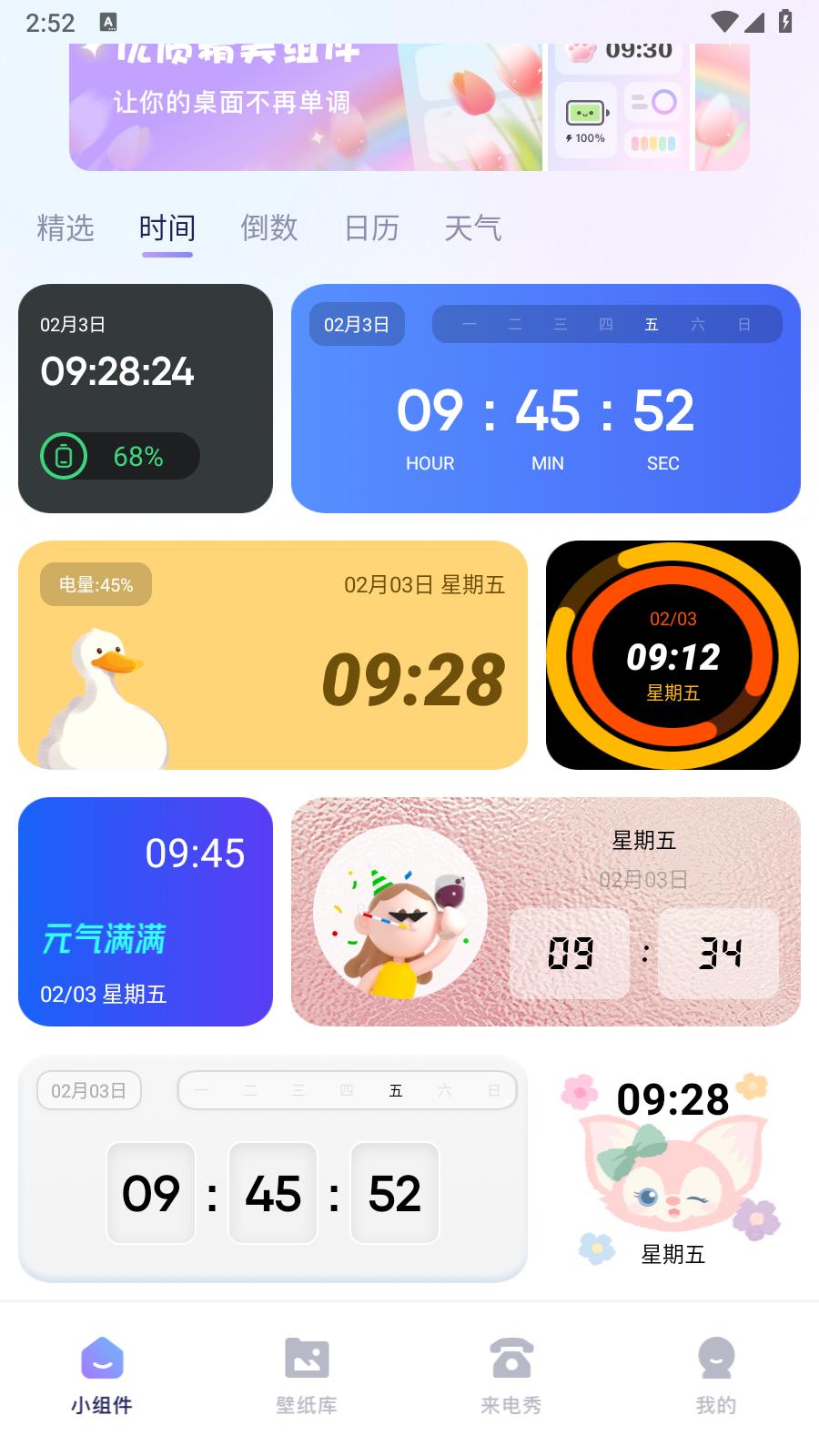Toggle the 电量:45% battery badge
This screenshot has width=819, height=1456.
coord(96,584)
